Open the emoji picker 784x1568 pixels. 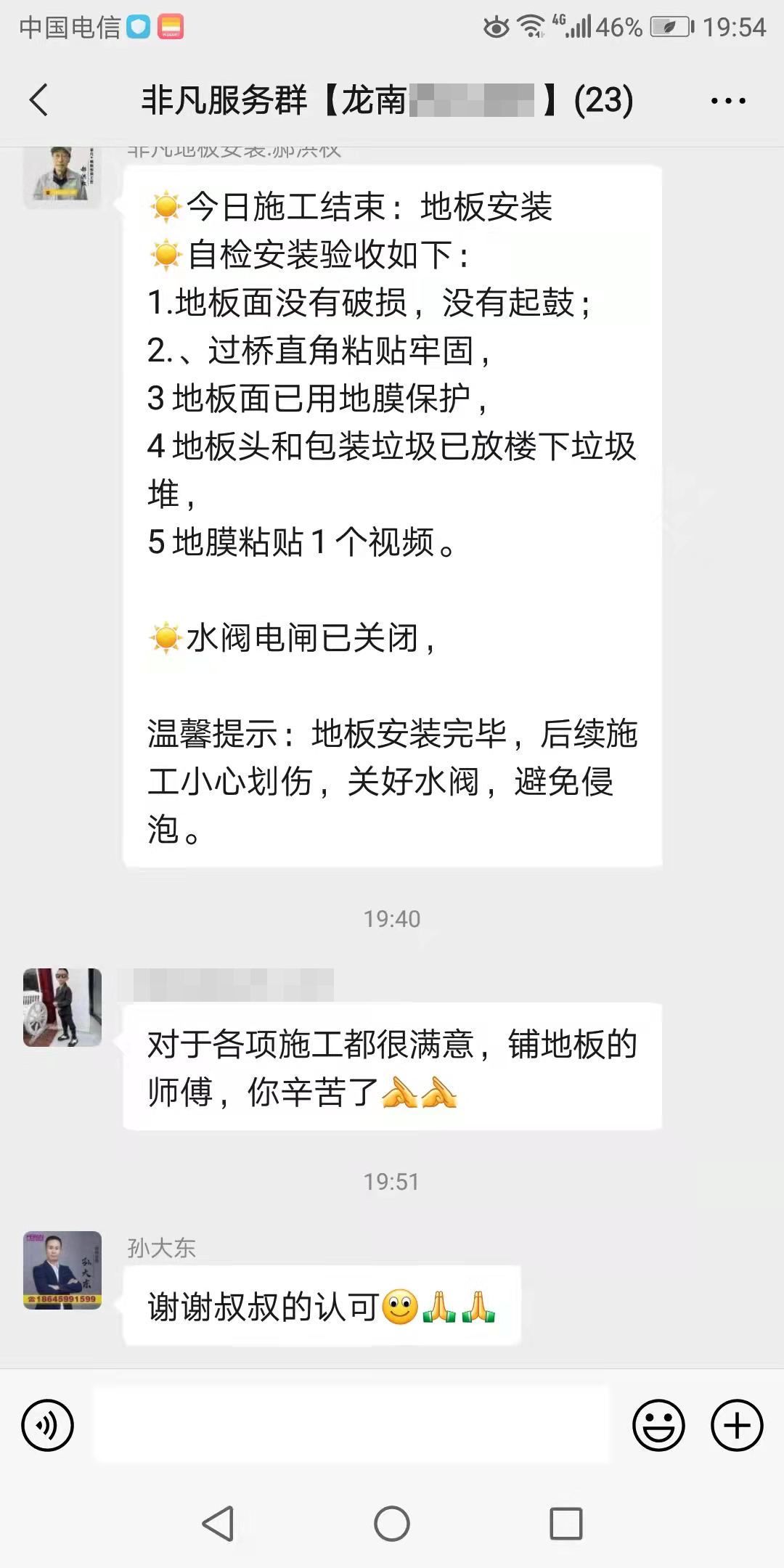(x=658, y=1425)
